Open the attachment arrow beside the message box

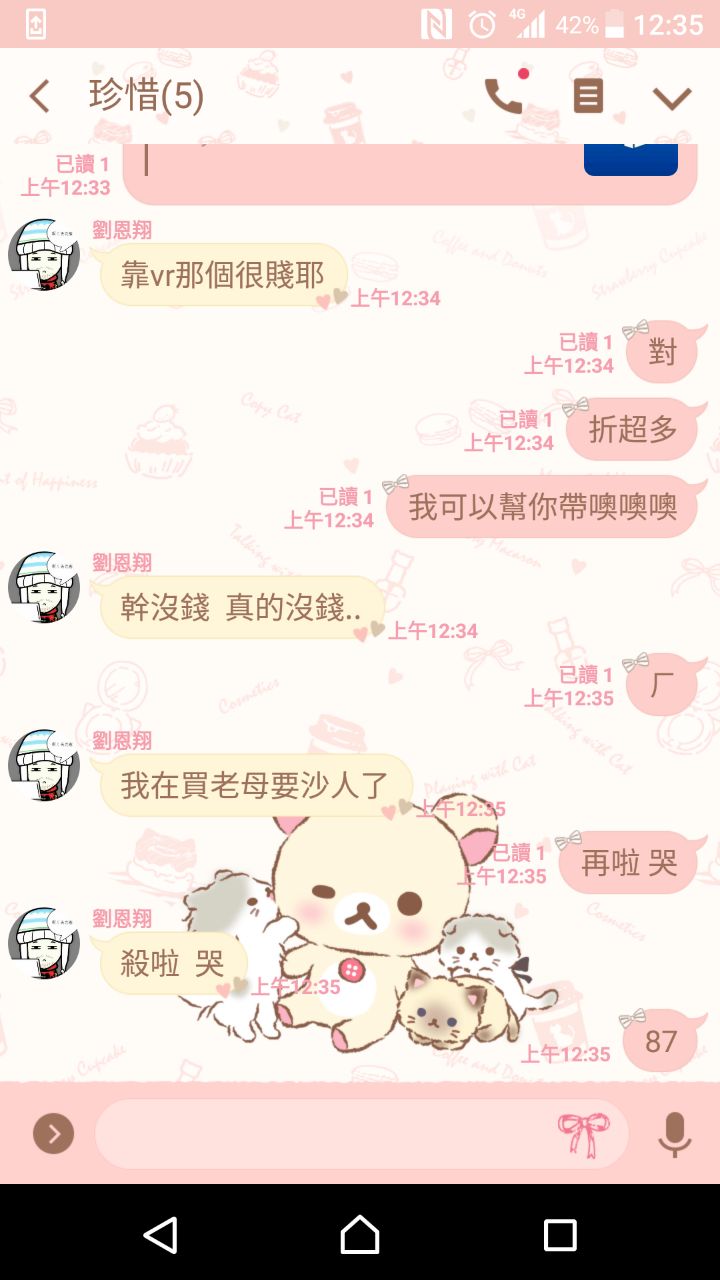click(53, 1134)
